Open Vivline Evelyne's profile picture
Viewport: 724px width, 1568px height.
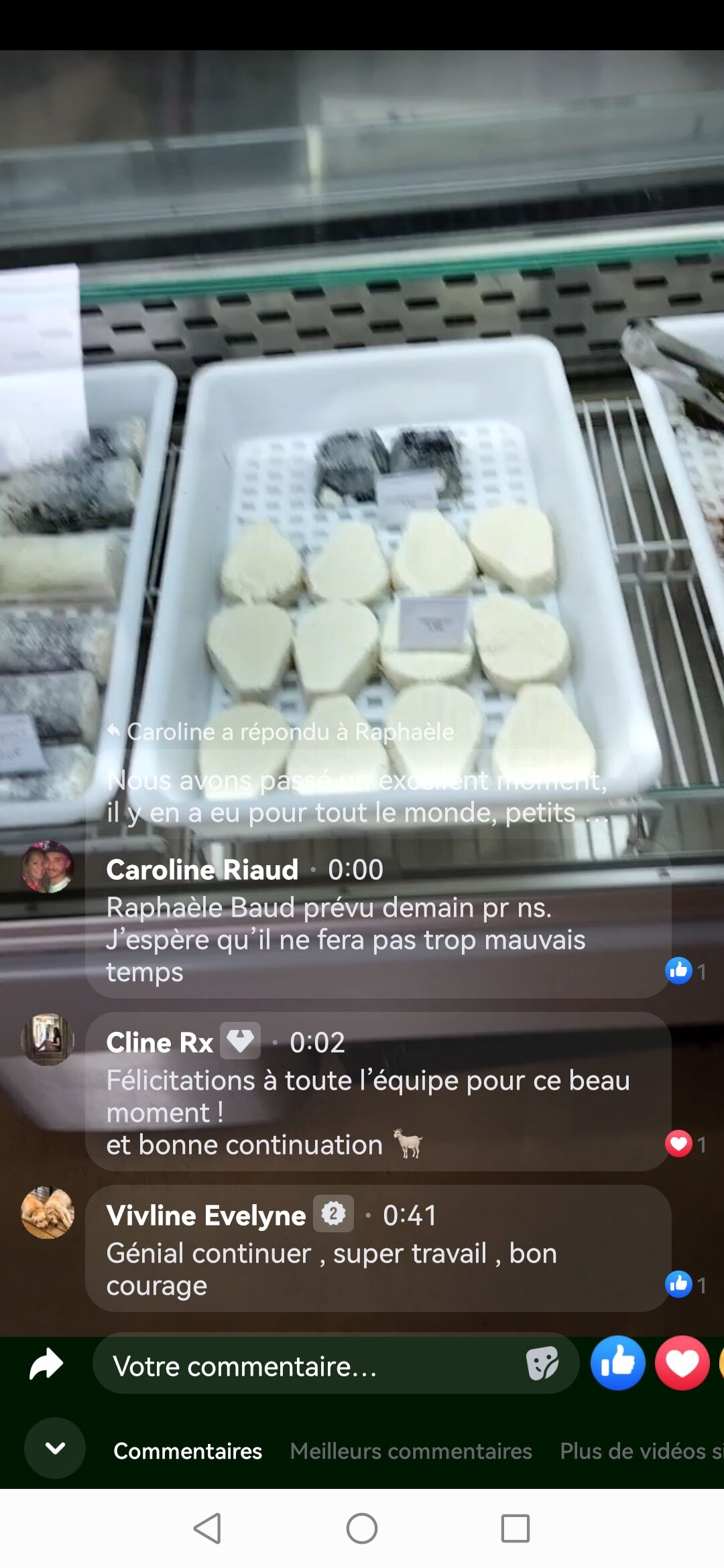(x=48, y=1213)
